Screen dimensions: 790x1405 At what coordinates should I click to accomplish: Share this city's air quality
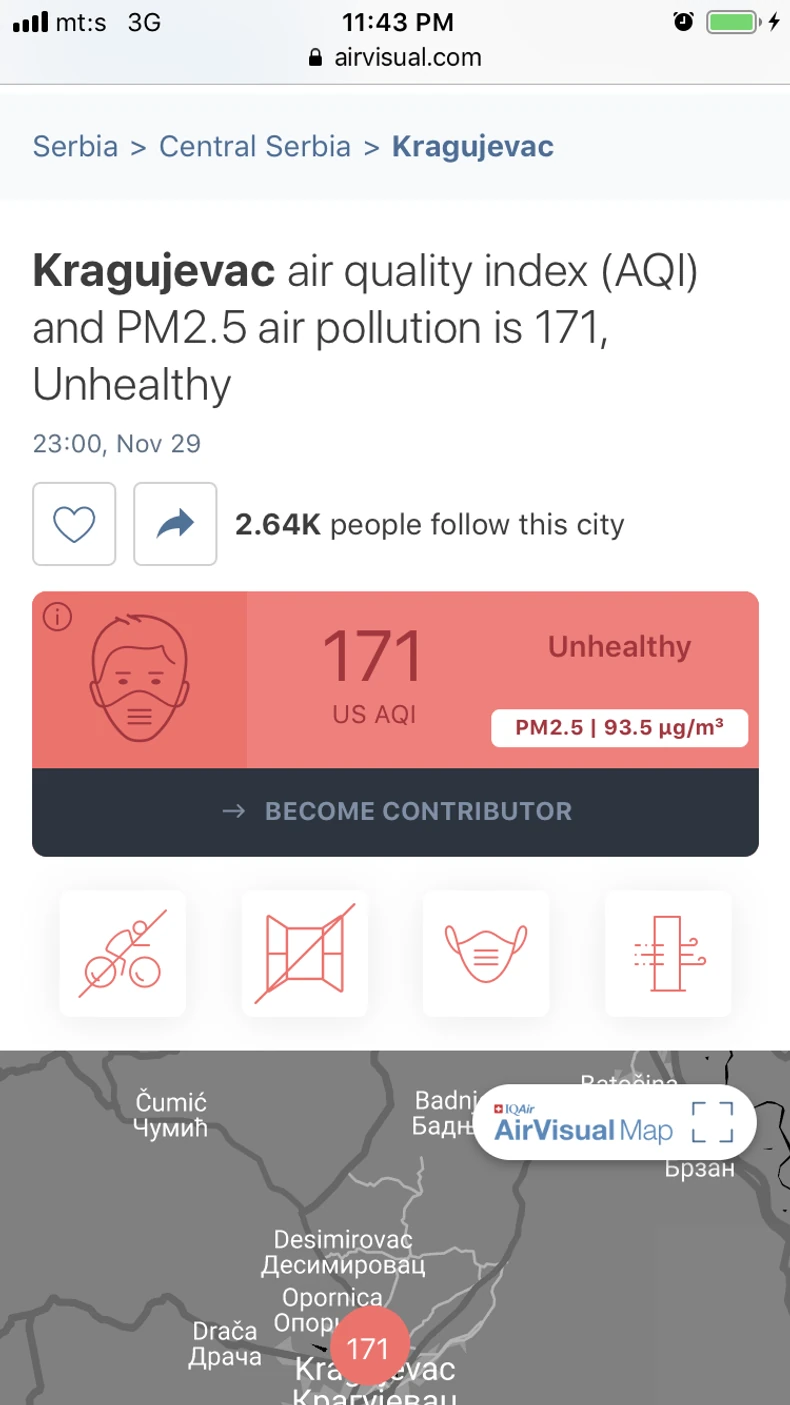[175, 524]
